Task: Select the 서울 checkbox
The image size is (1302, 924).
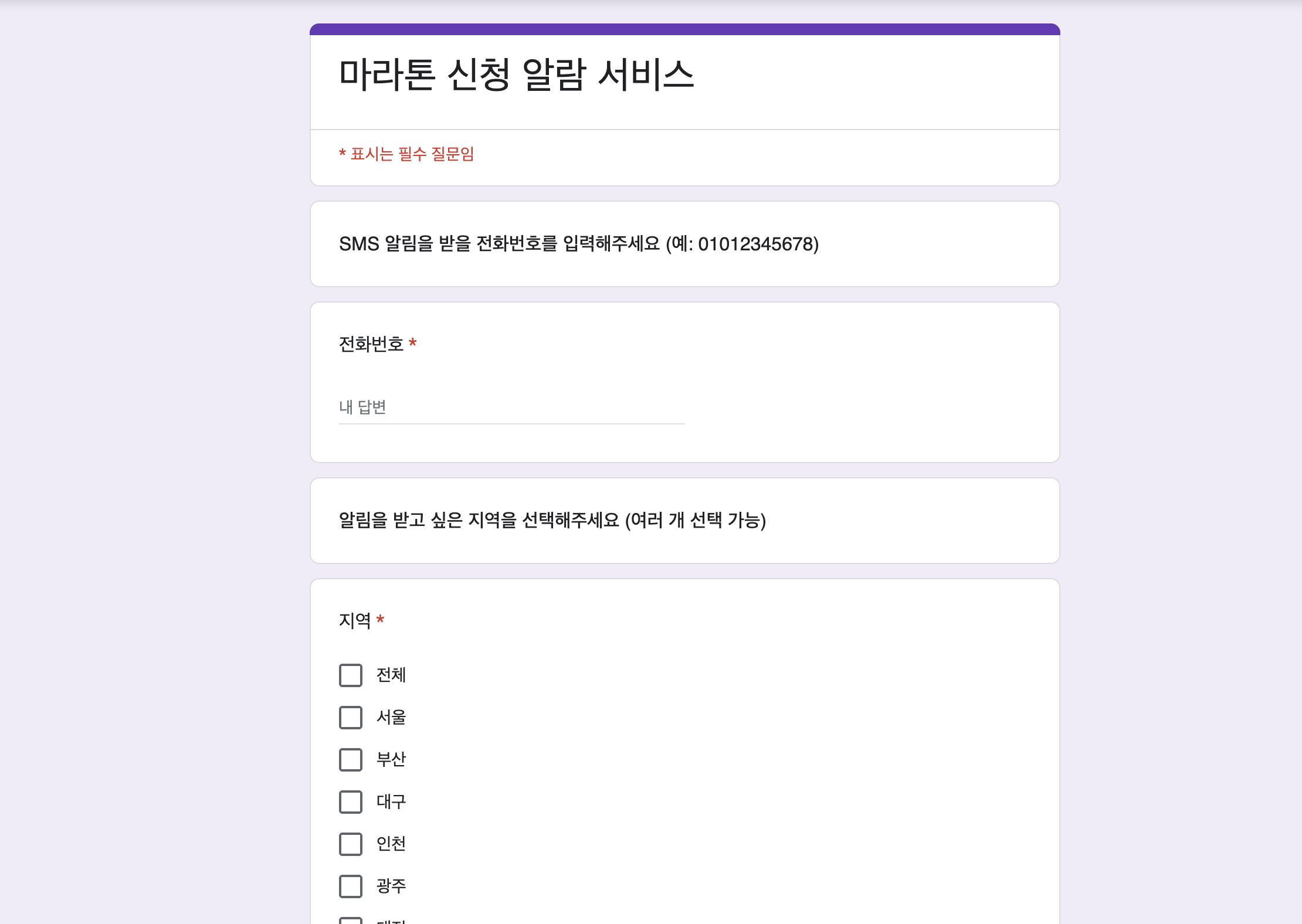Action: 351,718
